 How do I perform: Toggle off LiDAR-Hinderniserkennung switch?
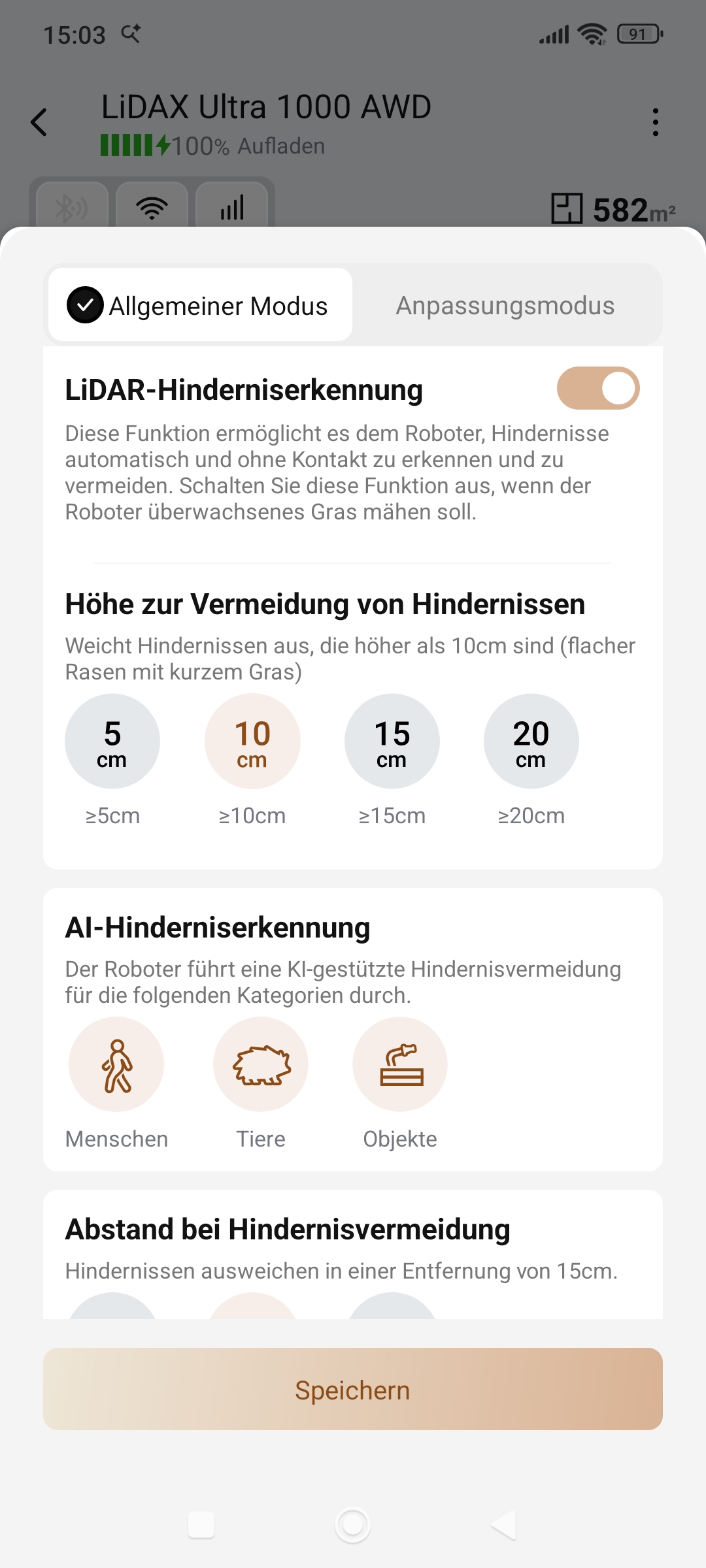598,388
